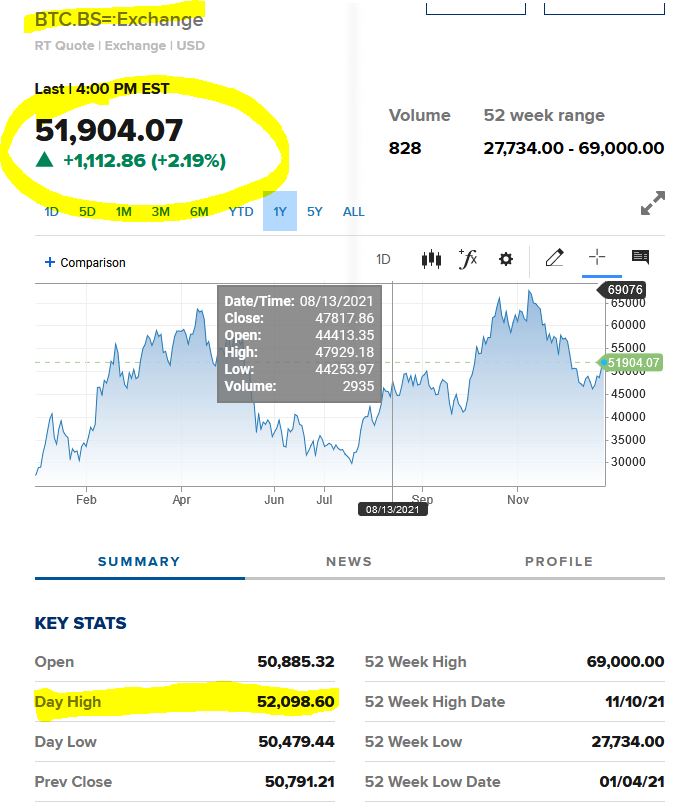Switch to the YTD range
This screenshot has height=808, width=679.
tap(240, 212)
